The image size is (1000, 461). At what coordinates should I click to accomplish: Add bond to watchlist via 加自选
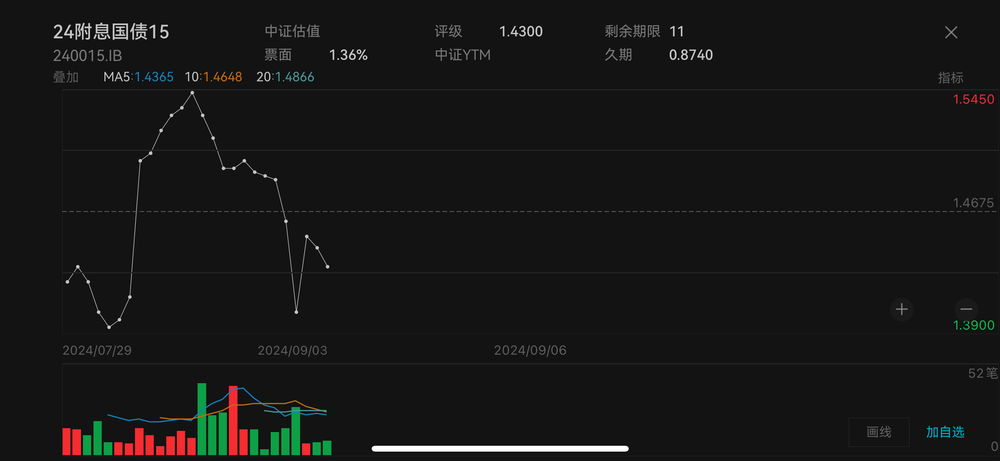(x=945, y=432)
